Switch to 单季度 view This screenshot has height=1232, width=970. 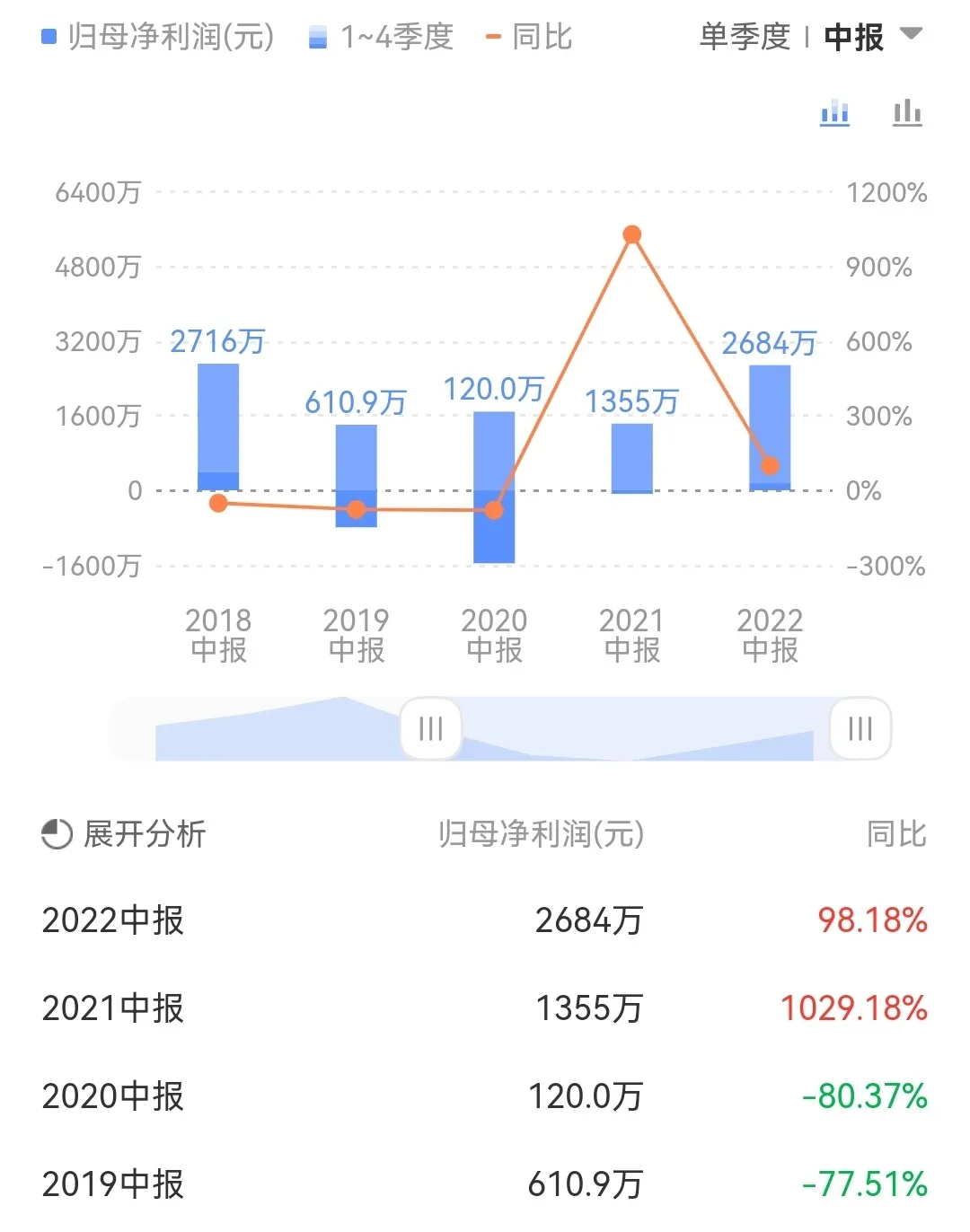coord(744,37)
